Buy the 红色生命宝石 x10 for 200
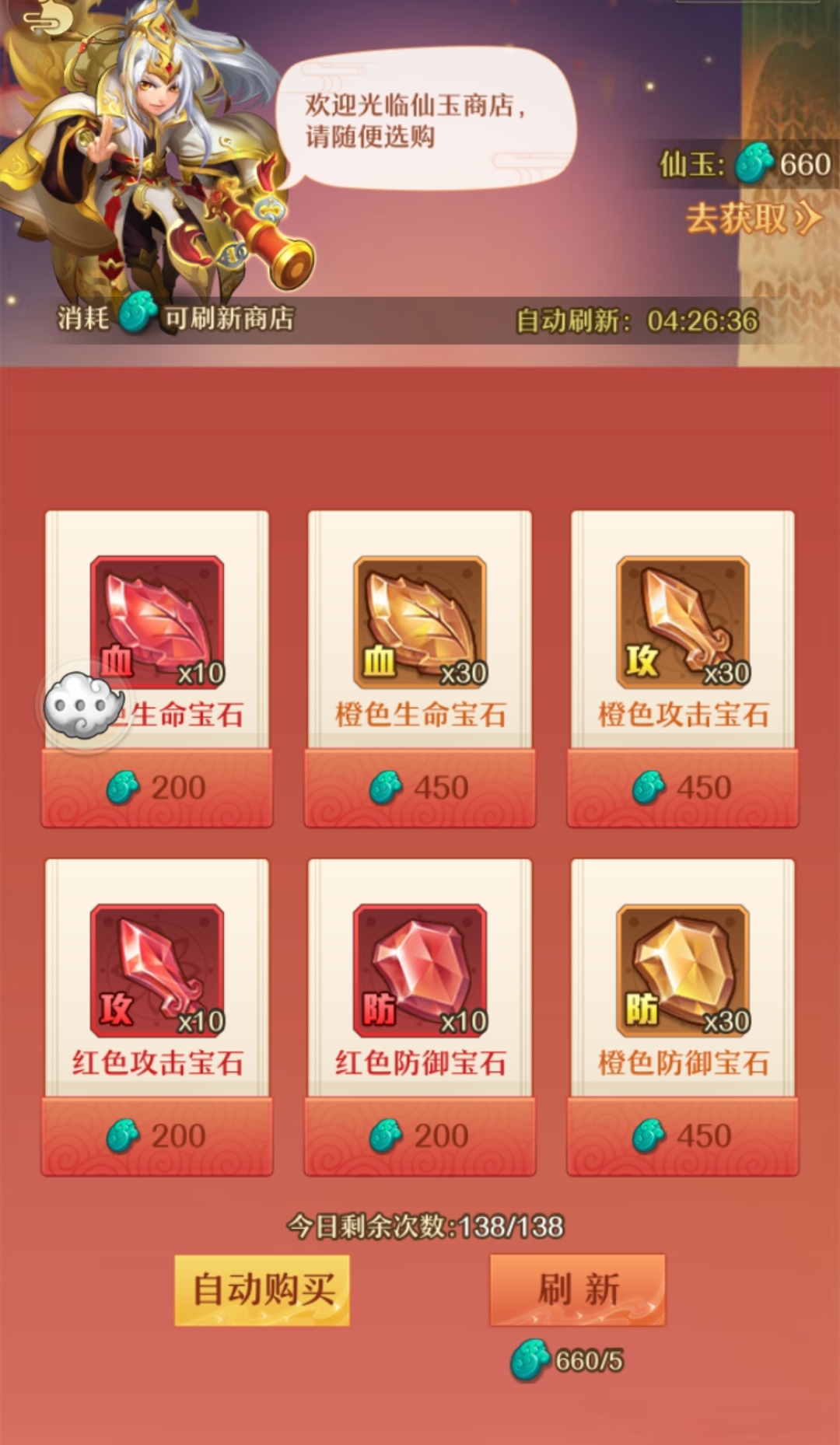 pyautogui.click(x=157, y=787)
